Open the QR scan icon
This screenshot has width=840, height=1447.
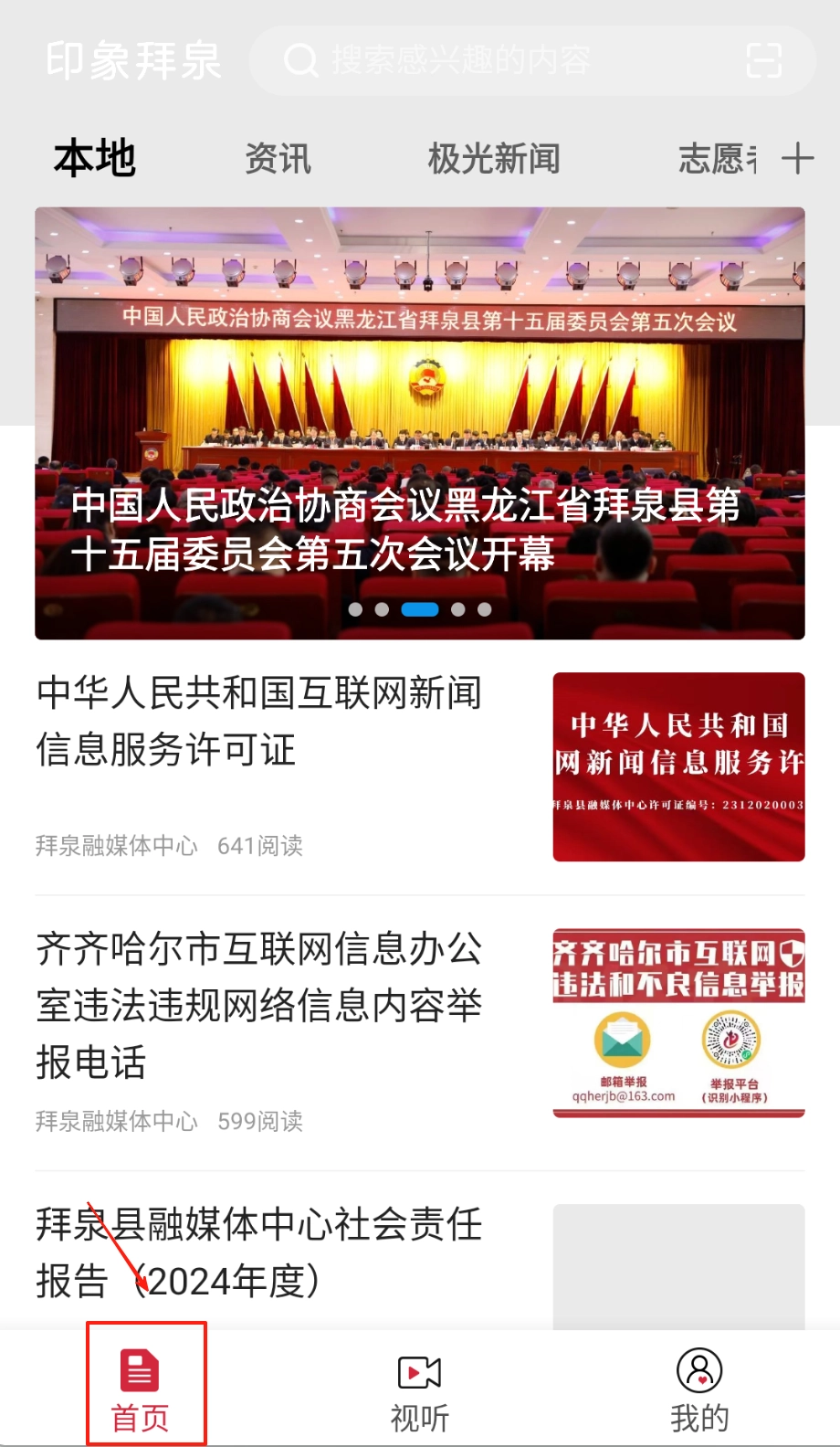point(763,61)
